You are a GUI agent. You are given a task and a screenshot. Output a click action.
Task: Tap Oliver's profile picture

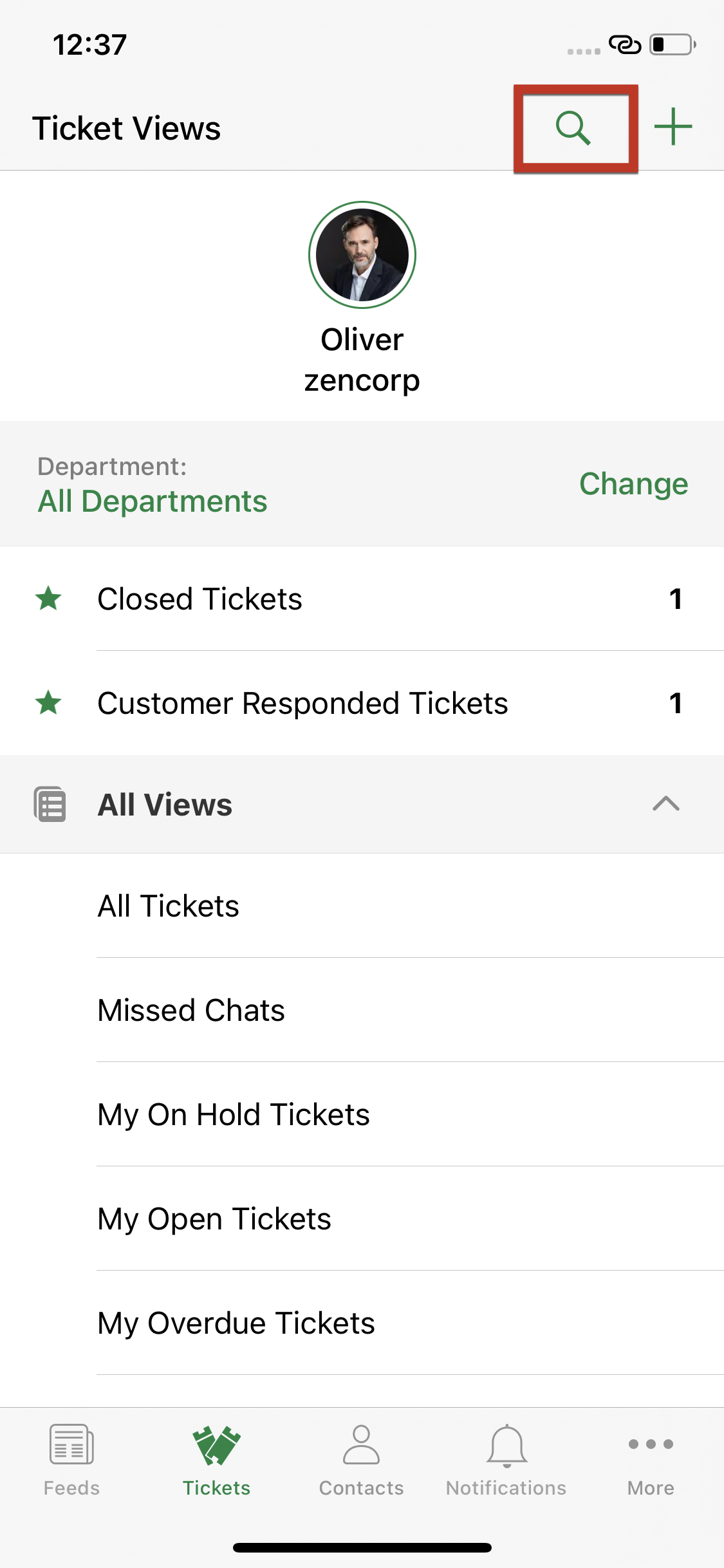(362, 255)
